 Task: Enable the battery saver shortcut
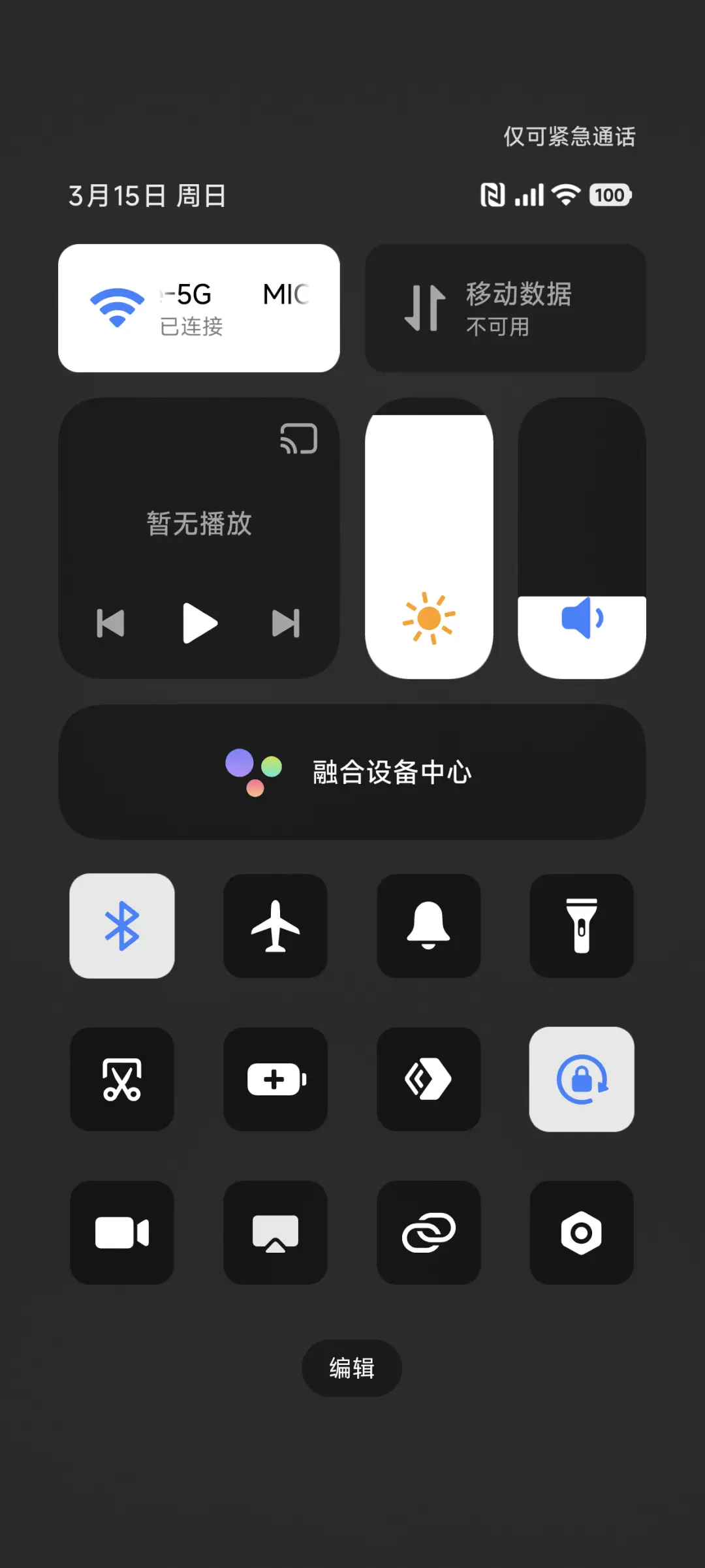pyautogui.click(x=275, y=1080)
